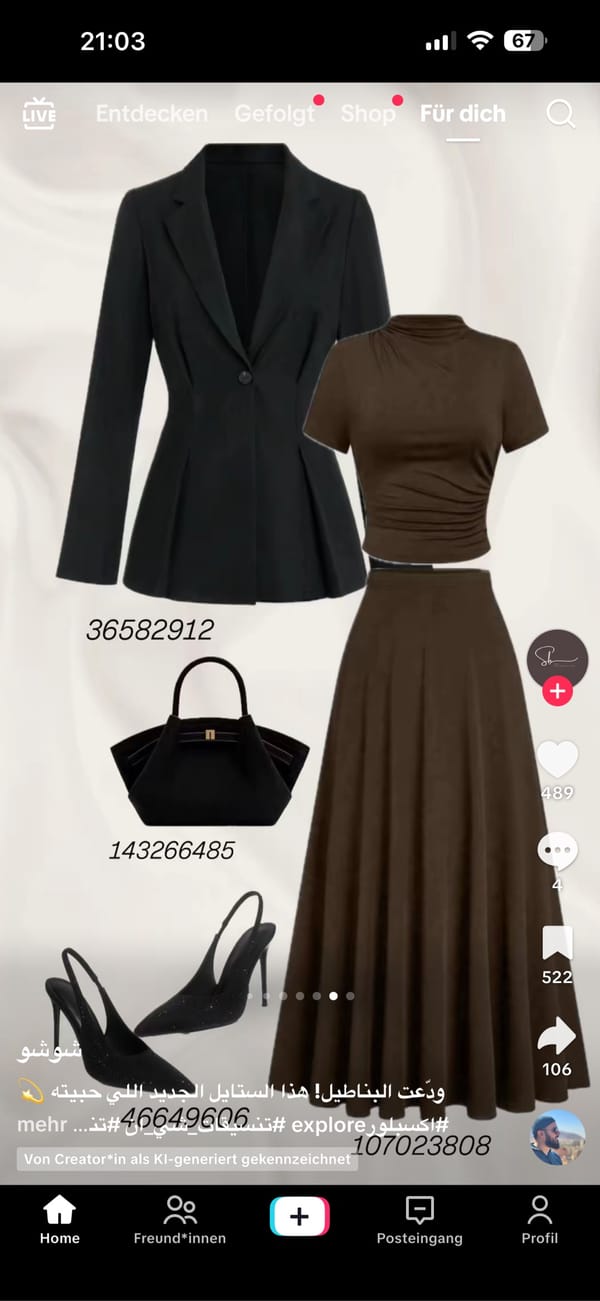The height and width of the screenshot is (1301, 600).
Task: Switch to the Entdecken tab
Action: pyautogui.click(x=151, y=114)
